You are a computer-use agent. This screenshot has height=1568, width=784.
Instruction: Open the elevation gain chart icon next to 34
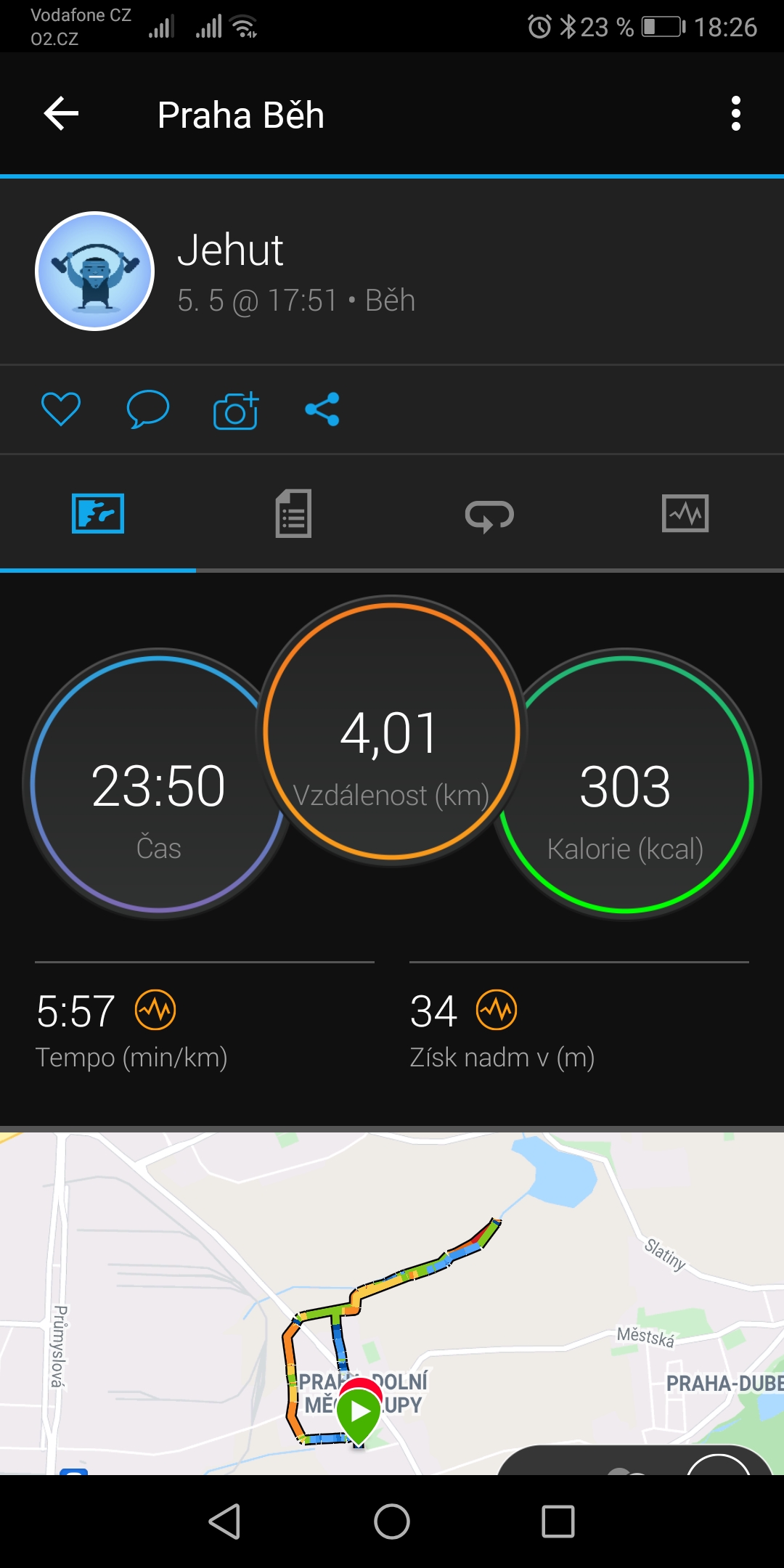pyautogui.click(x=497, y=1010)
